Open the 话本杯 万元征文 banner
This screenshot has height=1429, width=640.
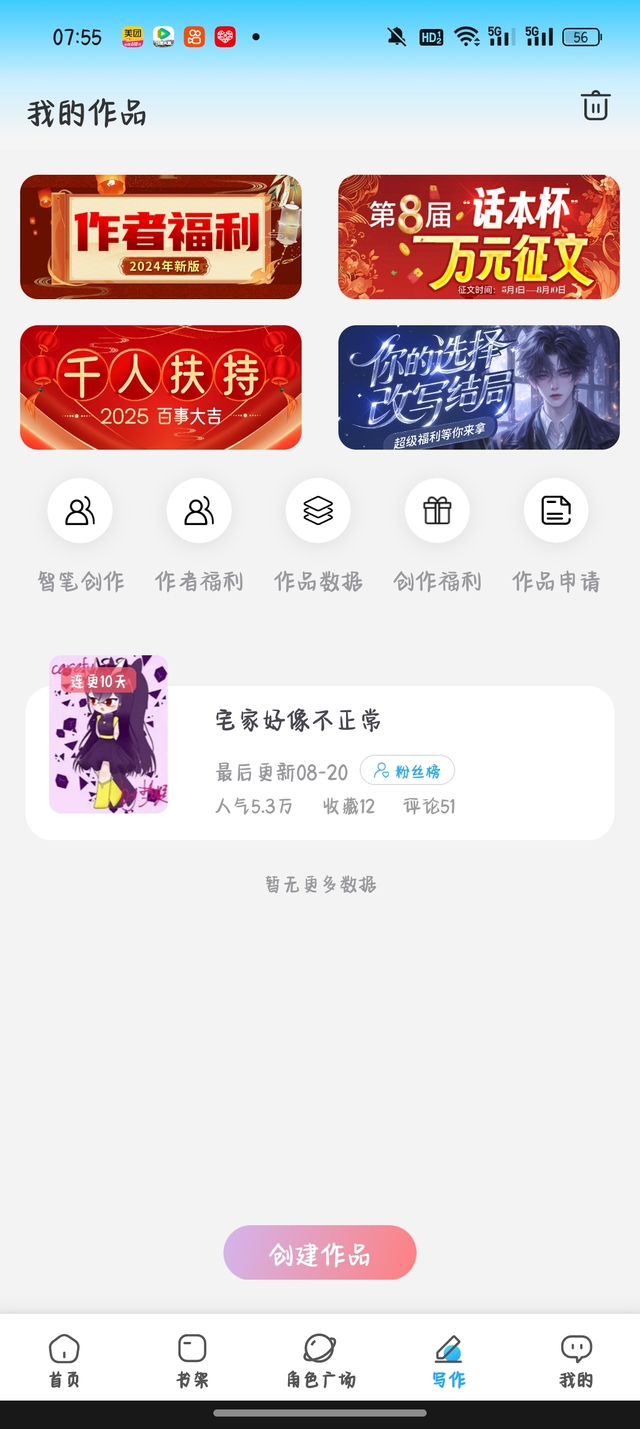coord(479,237)
